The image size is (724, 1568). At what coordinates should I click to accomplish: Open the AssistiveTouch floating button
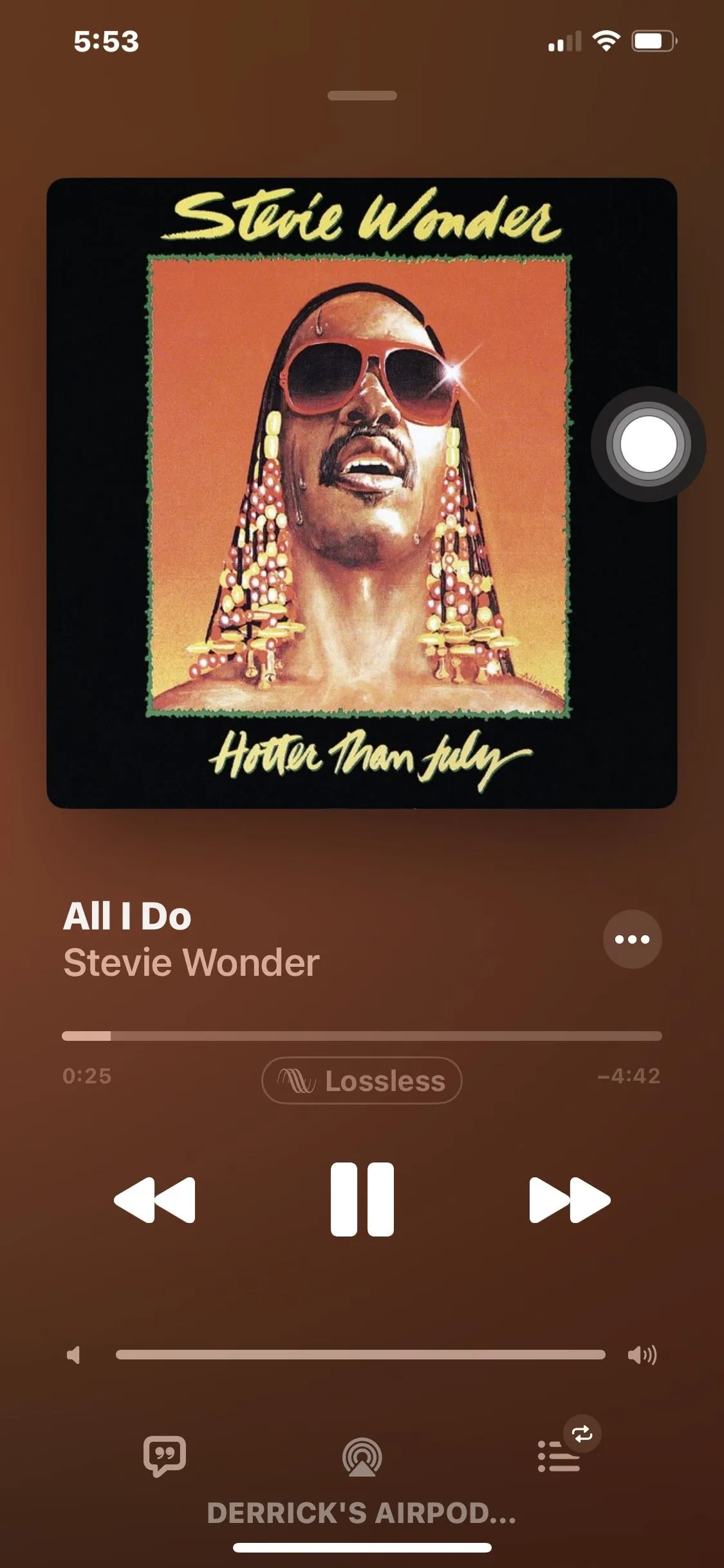[647, 444]
